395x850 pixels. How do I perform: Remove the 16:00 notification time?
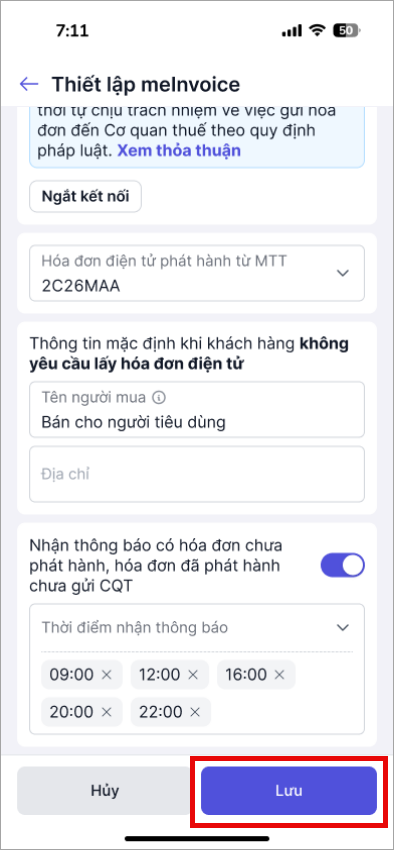coord(279,675)
